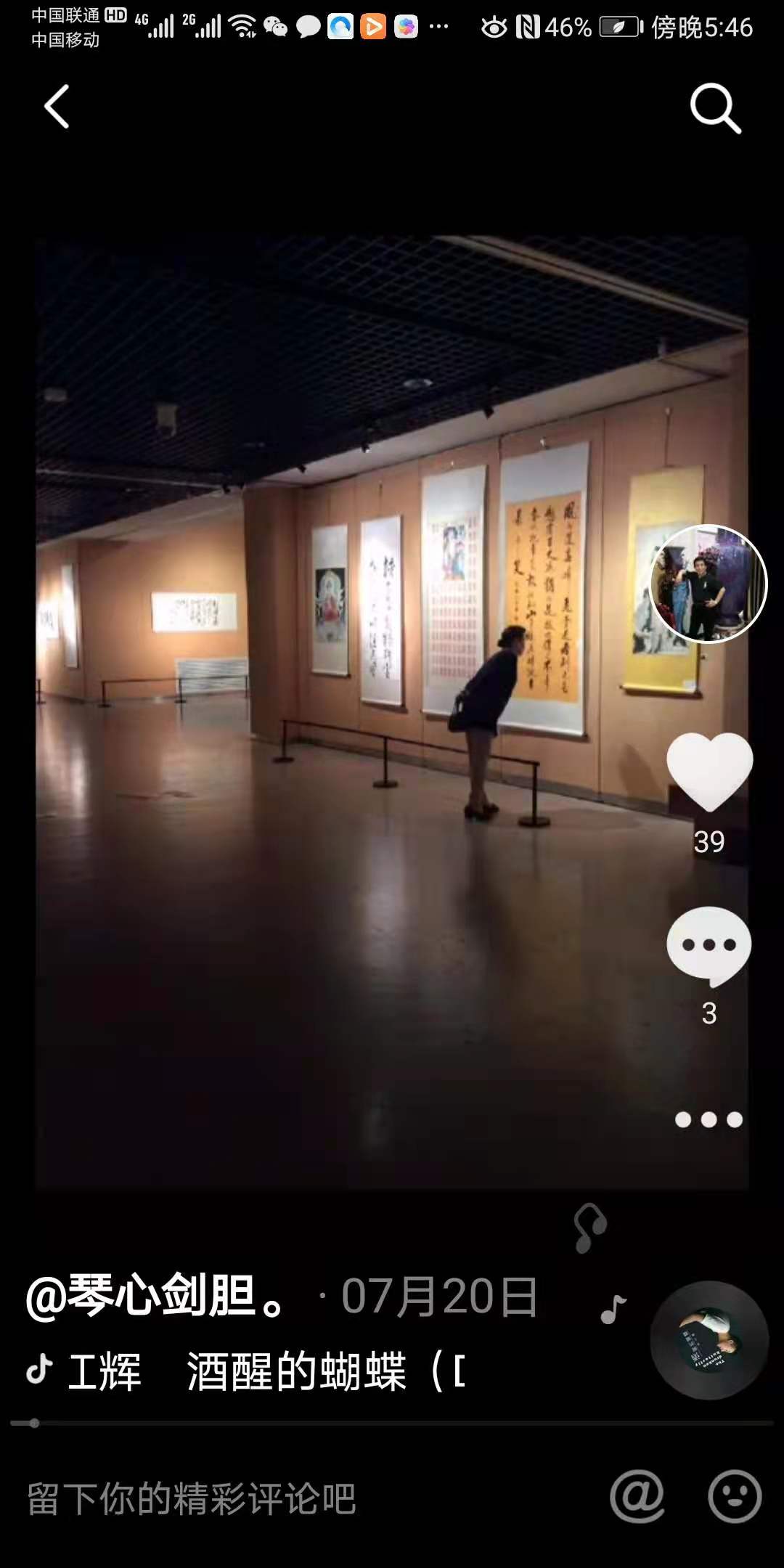The image size is (784, 1568).
Task: Mention a friend with the @ icon
Action: [637, 1497]
